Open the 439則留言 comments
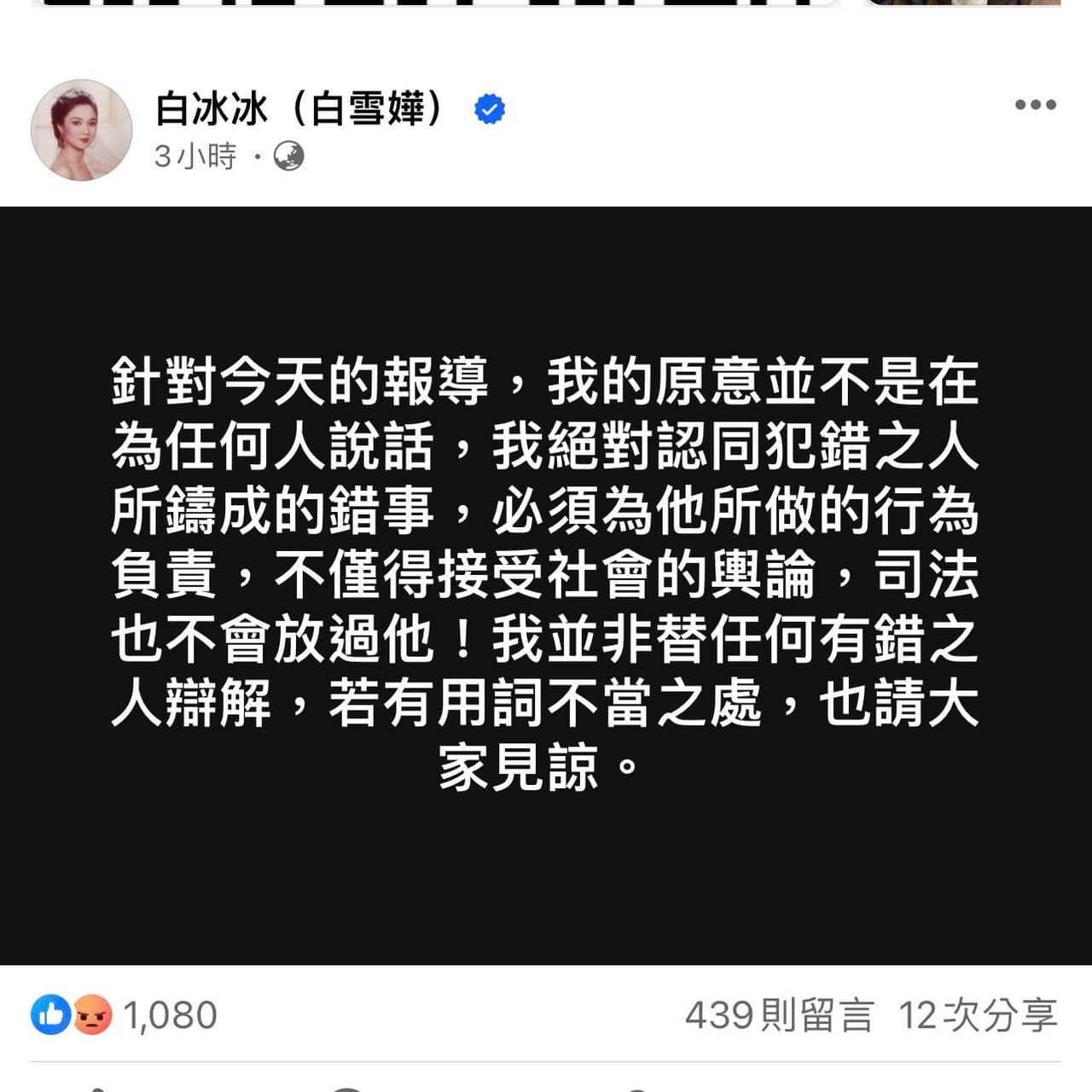 click(x=779, y=1015)
